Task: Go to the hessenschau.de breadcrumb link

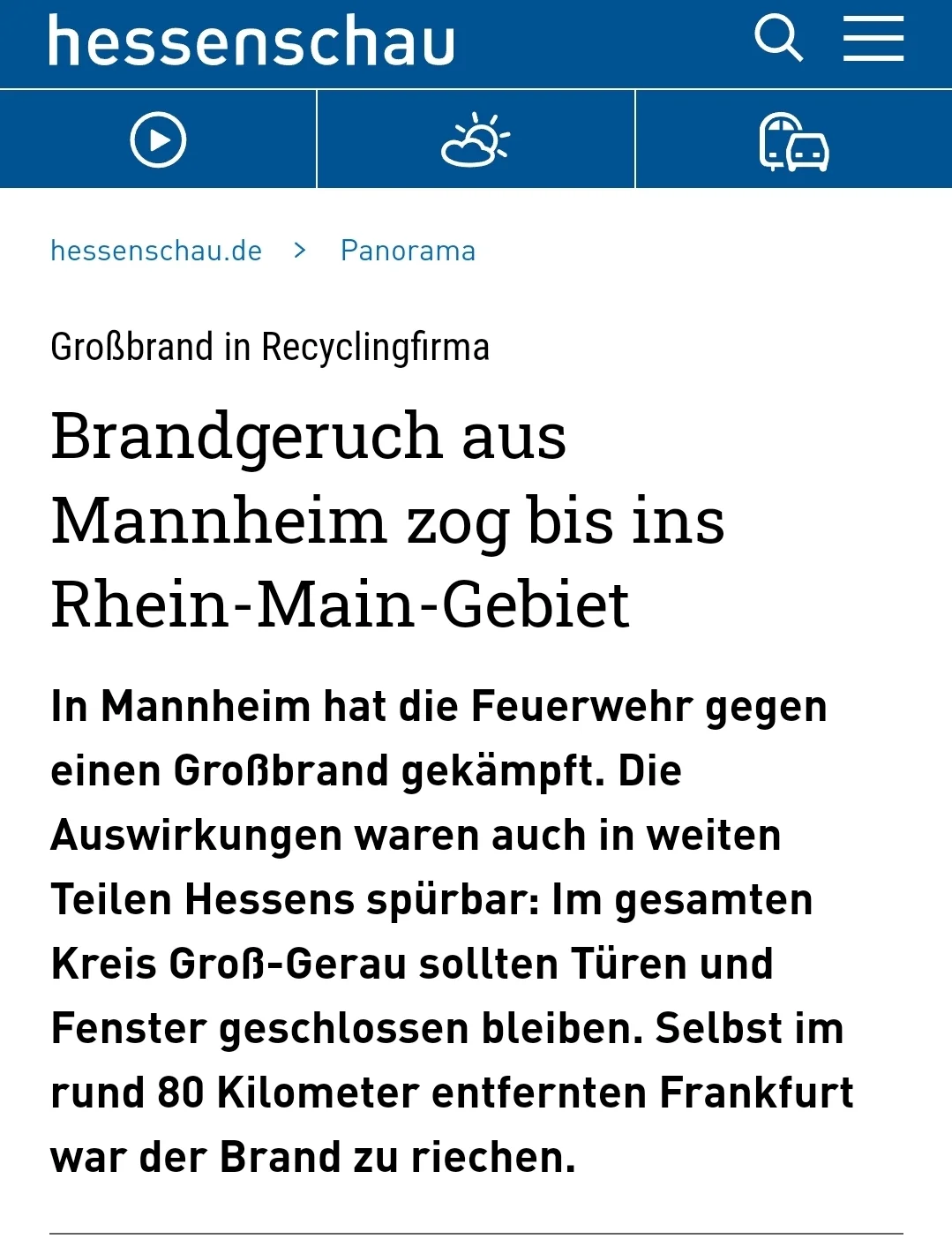Action: [x=156, y=252]
